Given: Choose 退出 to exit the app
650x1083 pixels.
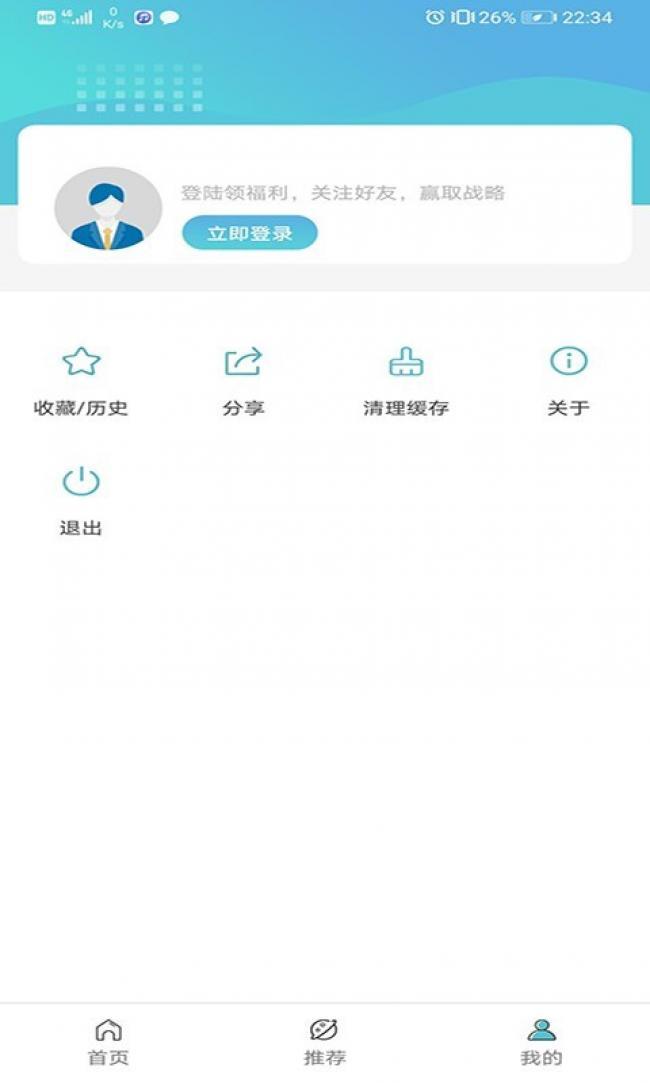Looking at the screenshot, I should (x=81, y=500).
